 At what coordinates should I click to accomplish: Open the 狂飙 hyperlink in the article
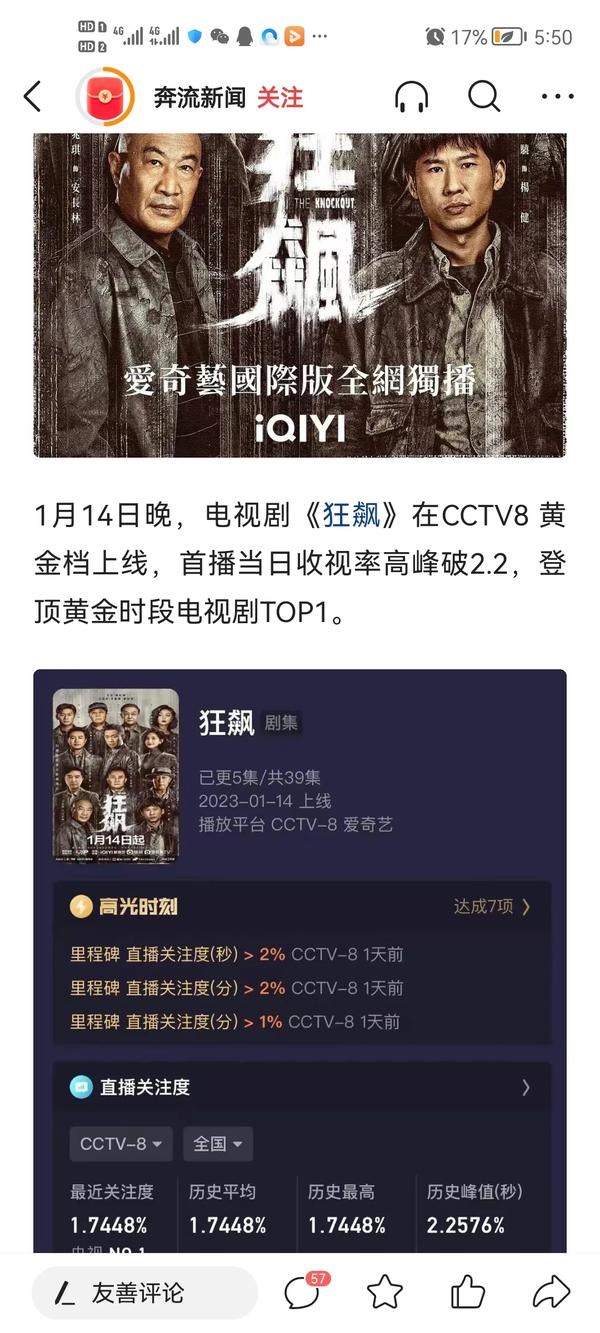(x=351, y=515)
